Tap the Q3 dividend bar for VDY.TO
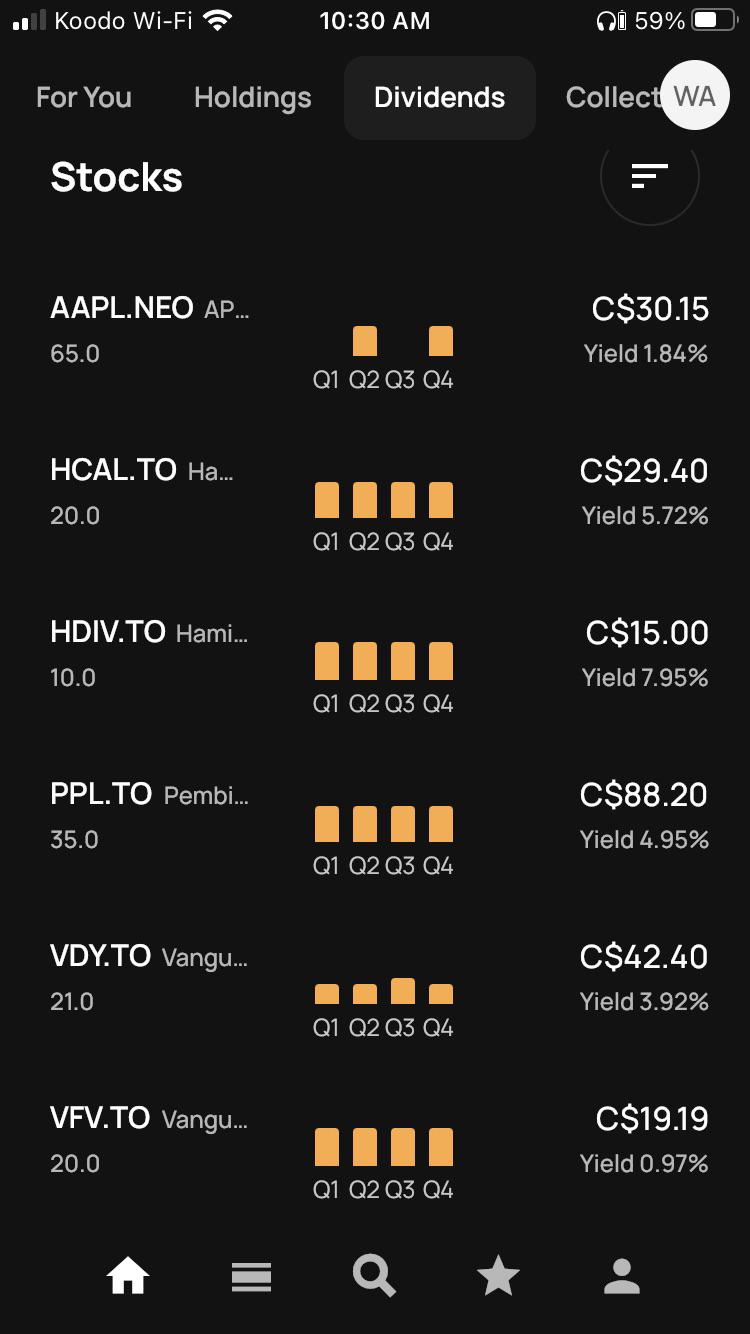Image resolution: width=750 pixels, height=1334 pixels. (x=403, y=989)
